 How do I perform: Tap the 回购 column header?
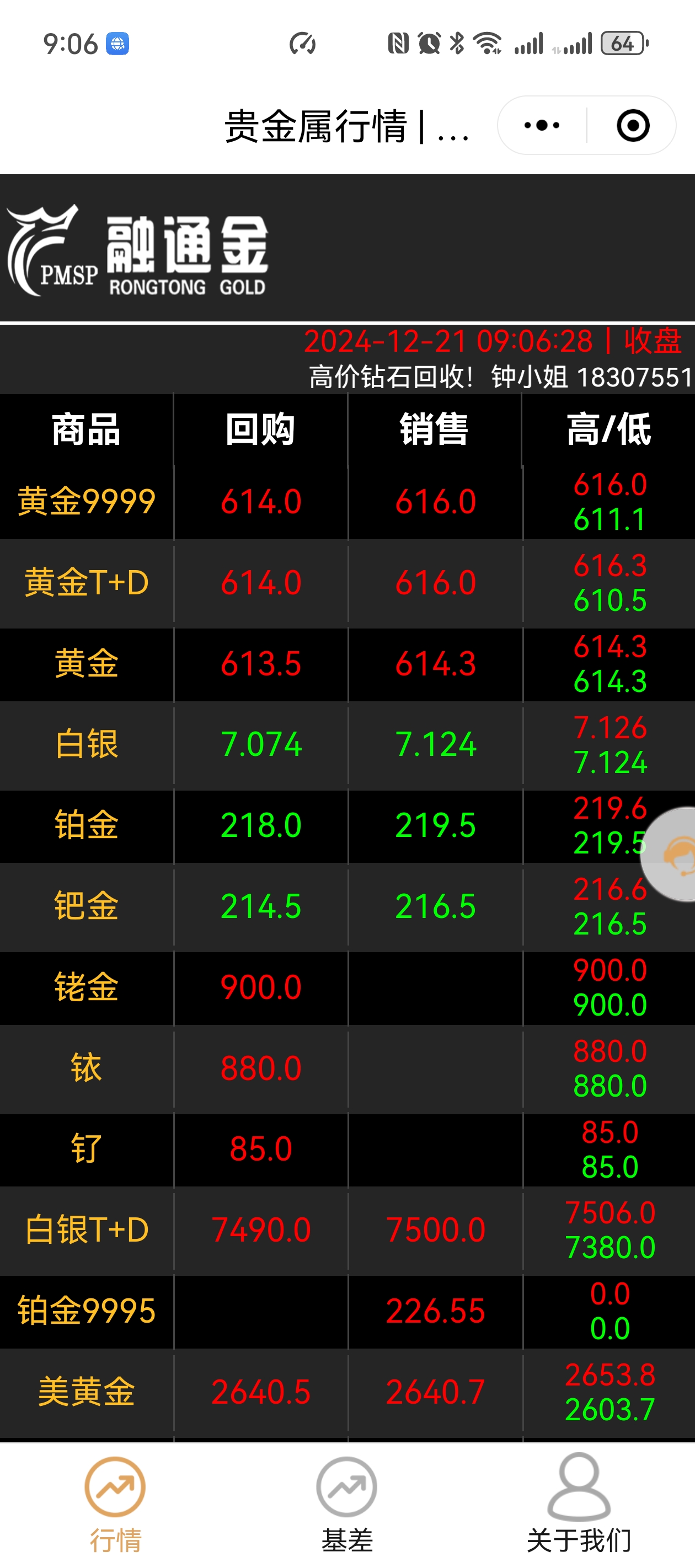260,429
